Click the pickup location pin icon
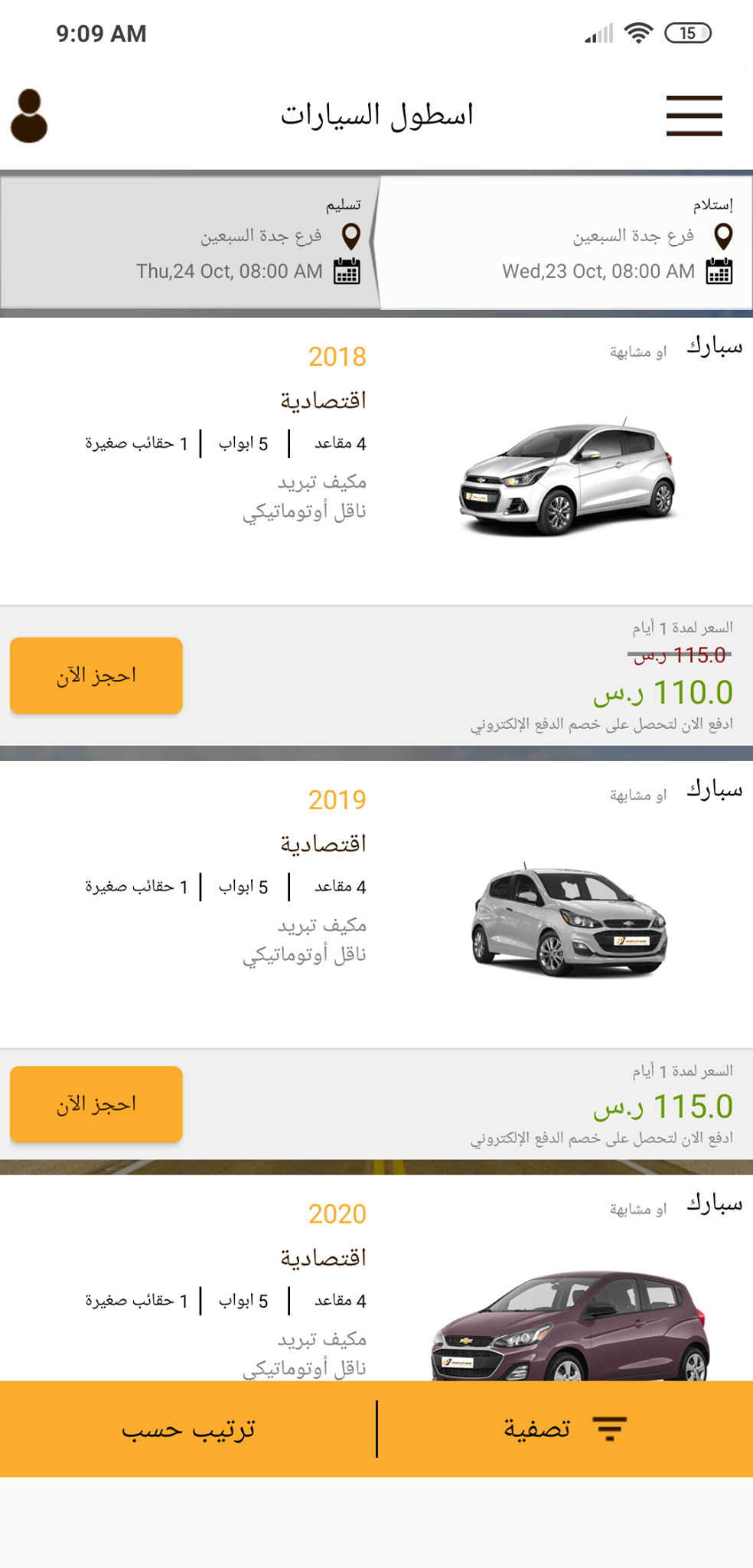Viewport: 753px width, 1568px height. (724, 237)
